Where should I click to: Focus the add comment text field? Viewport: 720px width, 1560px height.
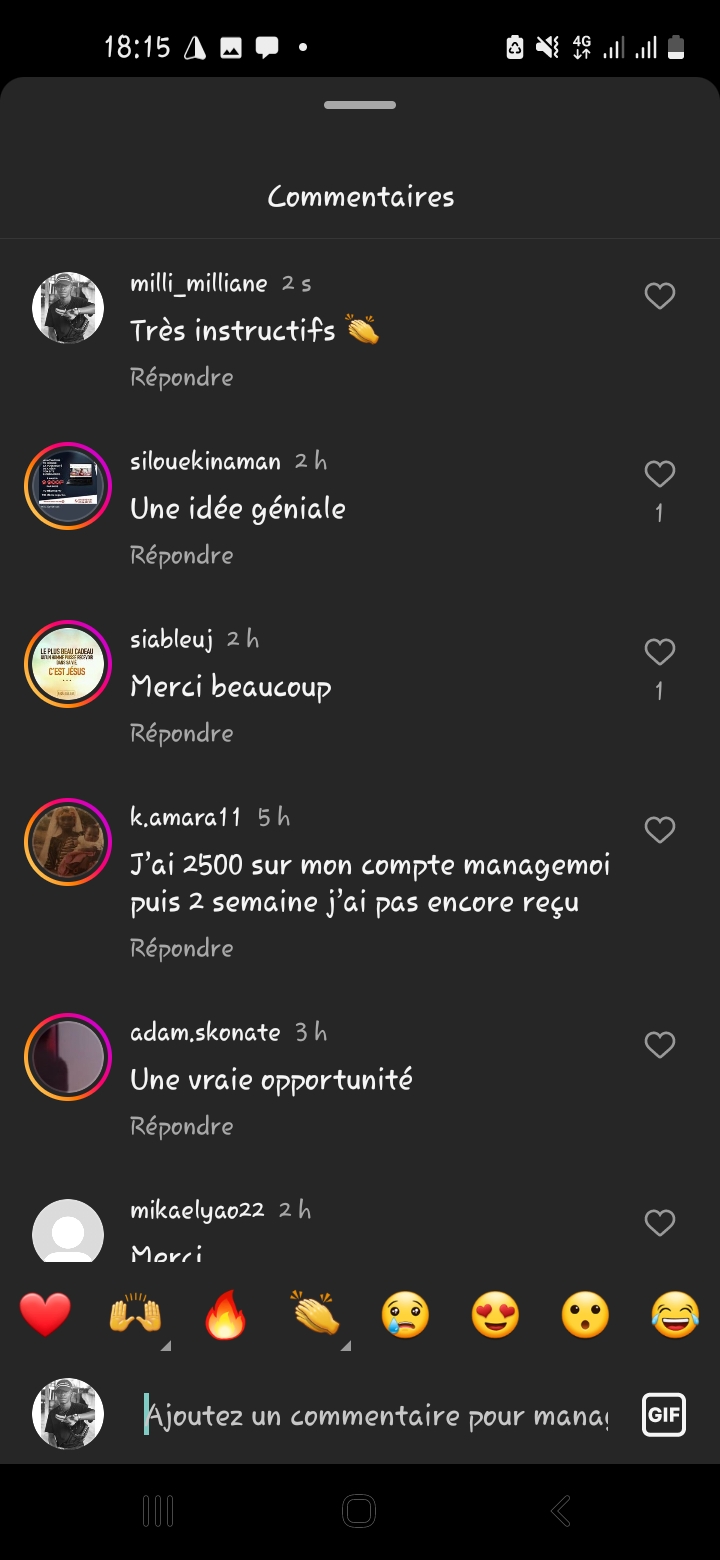tap(376, 1415)
